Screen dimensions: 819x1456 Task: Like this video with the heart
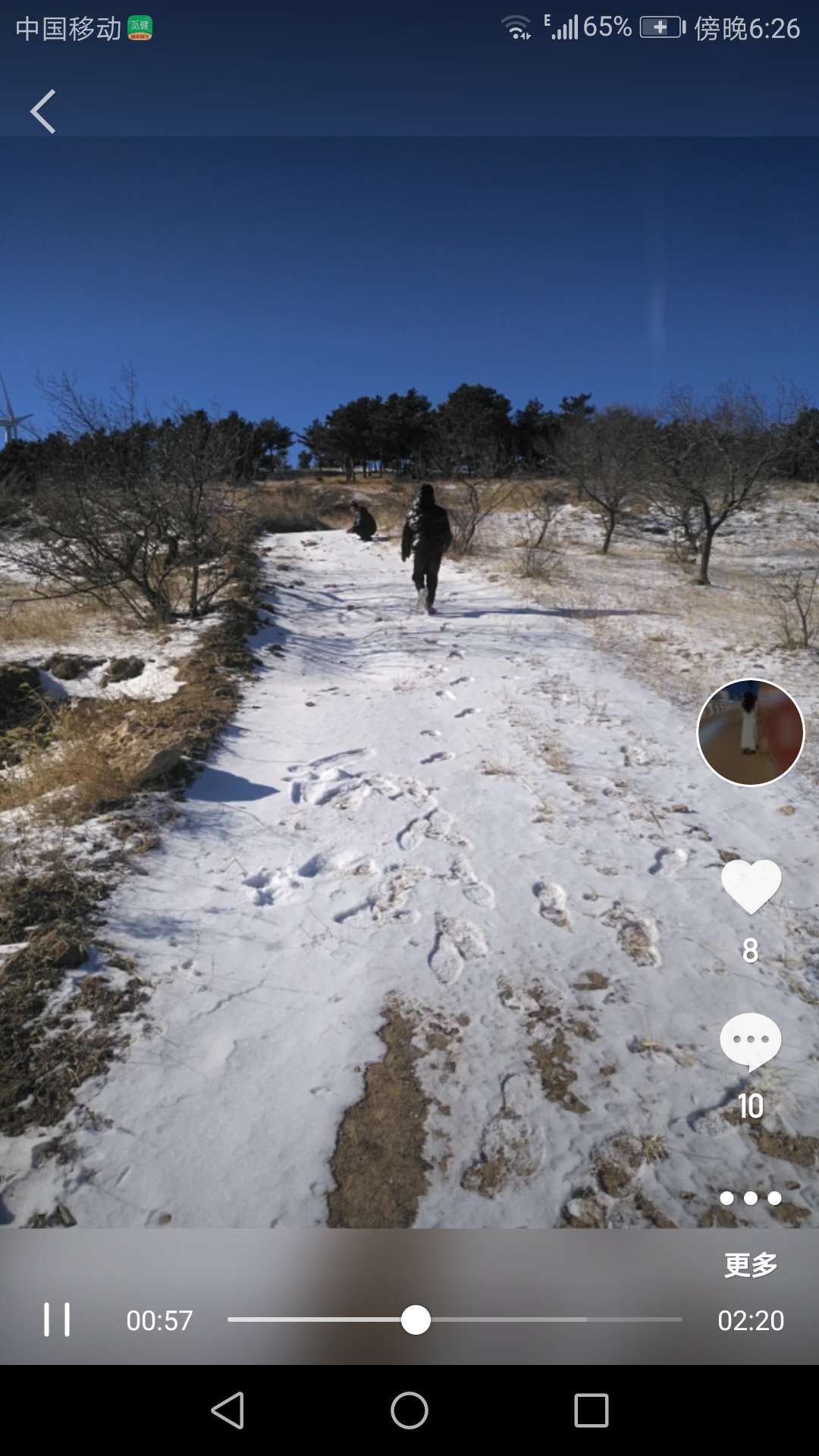click(x=750, y=886)
